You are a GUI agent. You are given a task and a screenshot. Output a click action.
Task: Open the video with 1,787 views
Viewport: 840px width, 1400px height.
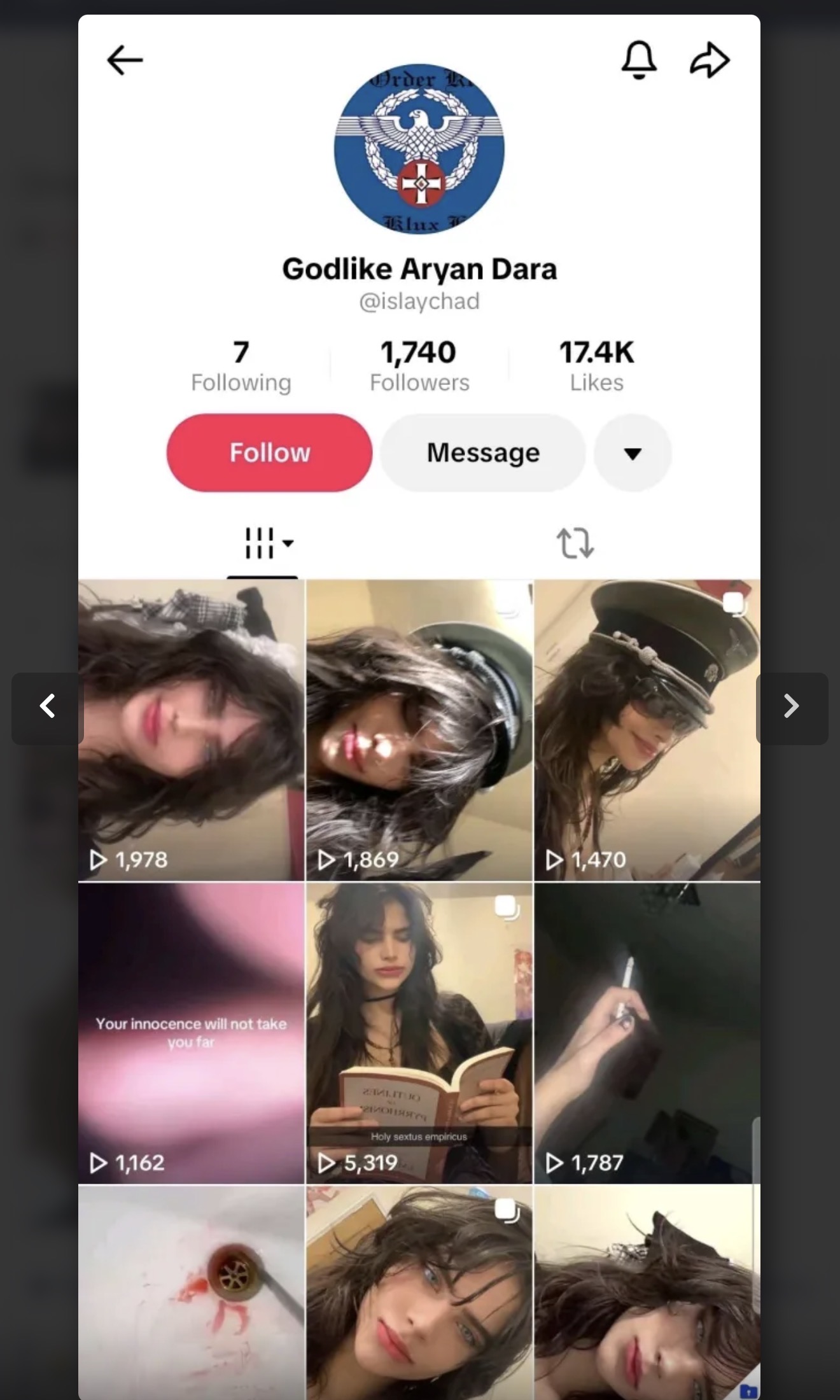pos(647,1032)
